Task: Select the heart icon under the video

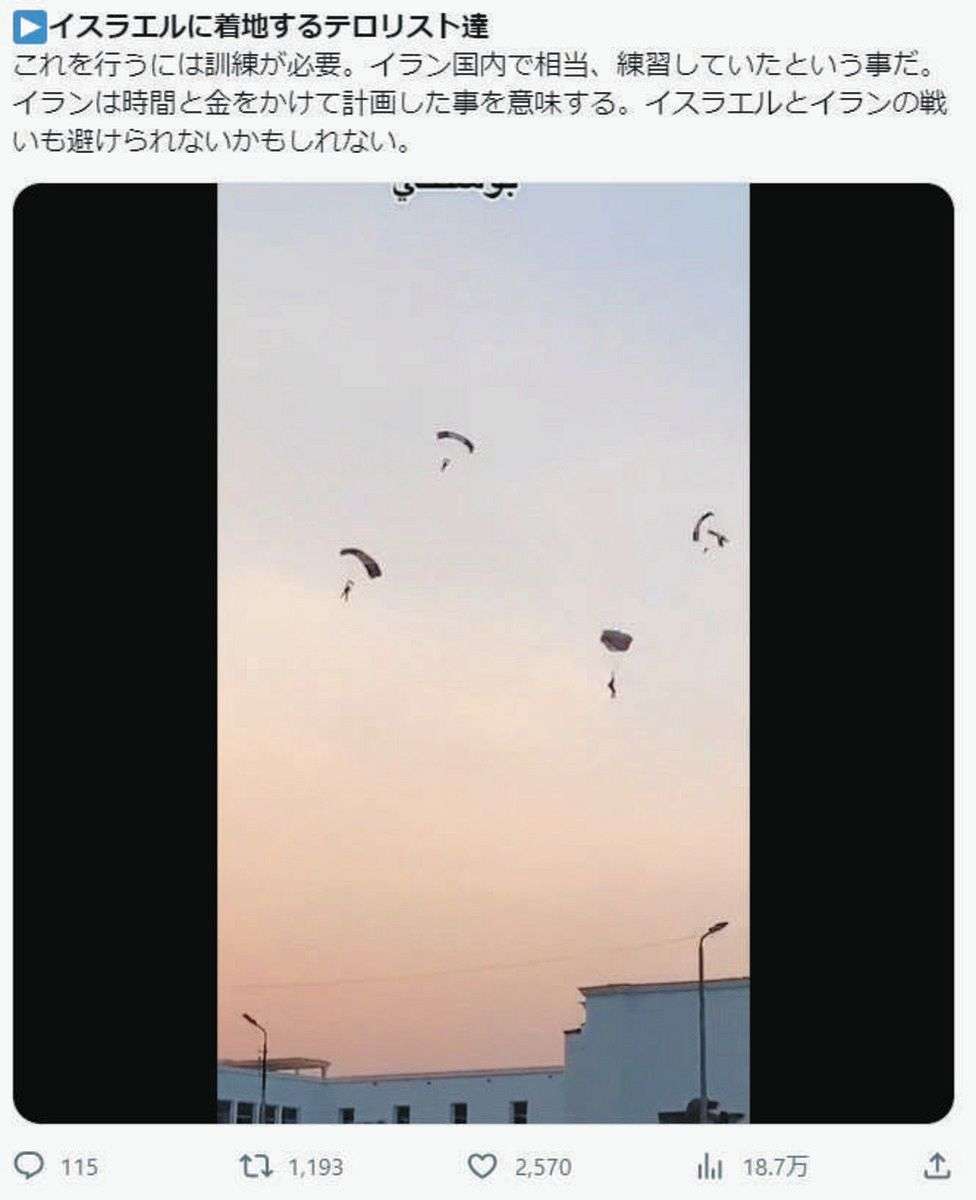Action: point(482,1164)
